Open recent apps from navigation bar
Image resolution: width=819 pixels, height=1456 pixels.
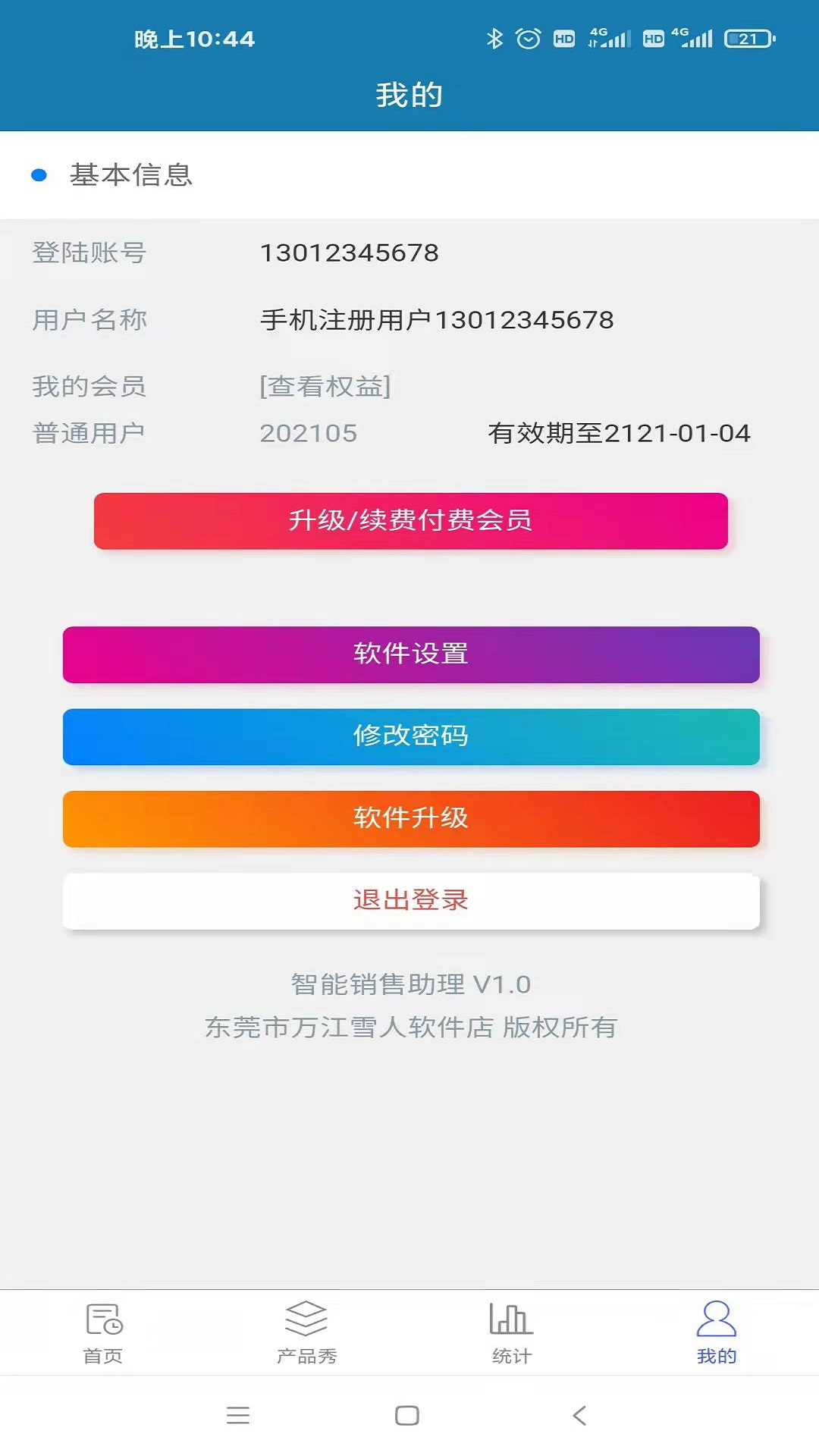(x=238, y=1415)
